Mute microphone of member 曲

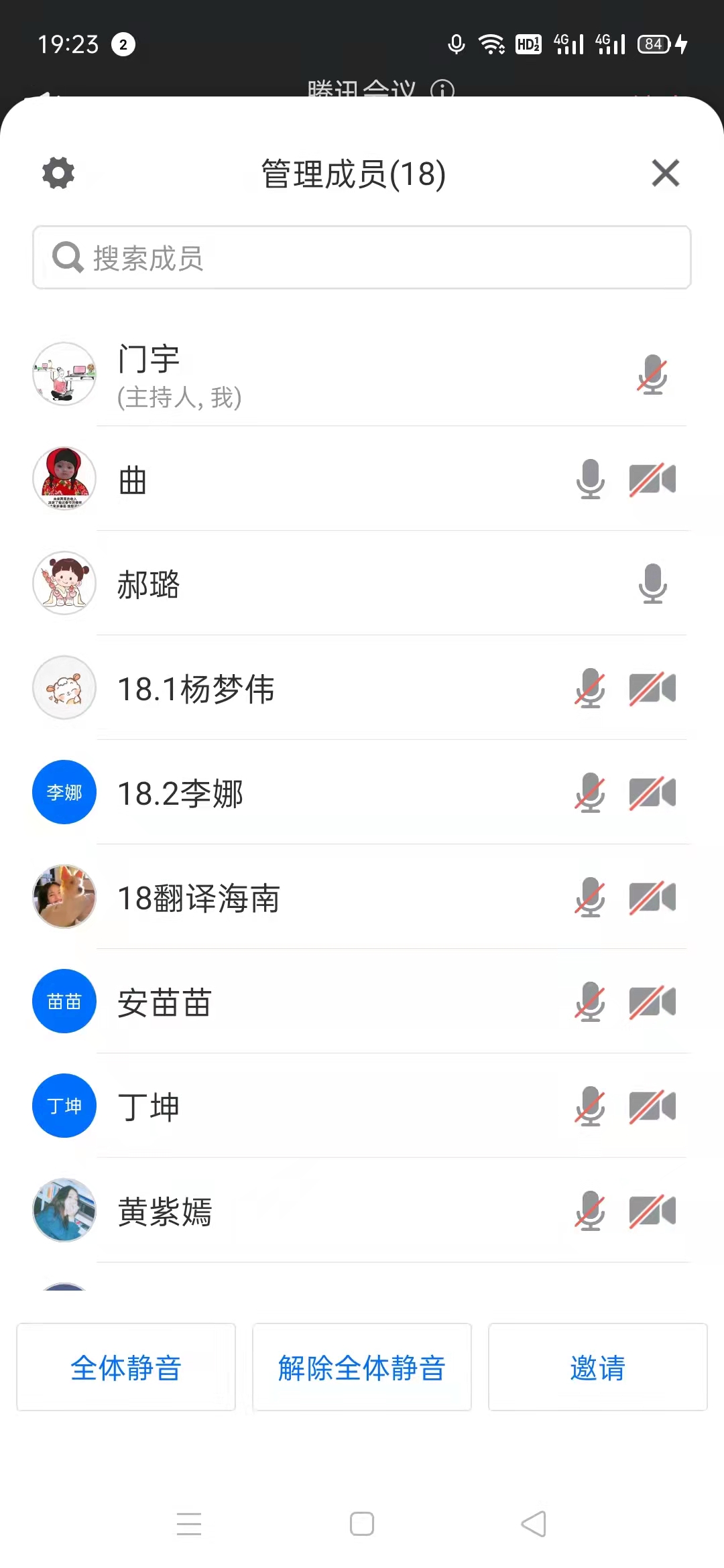click(x=590, y=480)
